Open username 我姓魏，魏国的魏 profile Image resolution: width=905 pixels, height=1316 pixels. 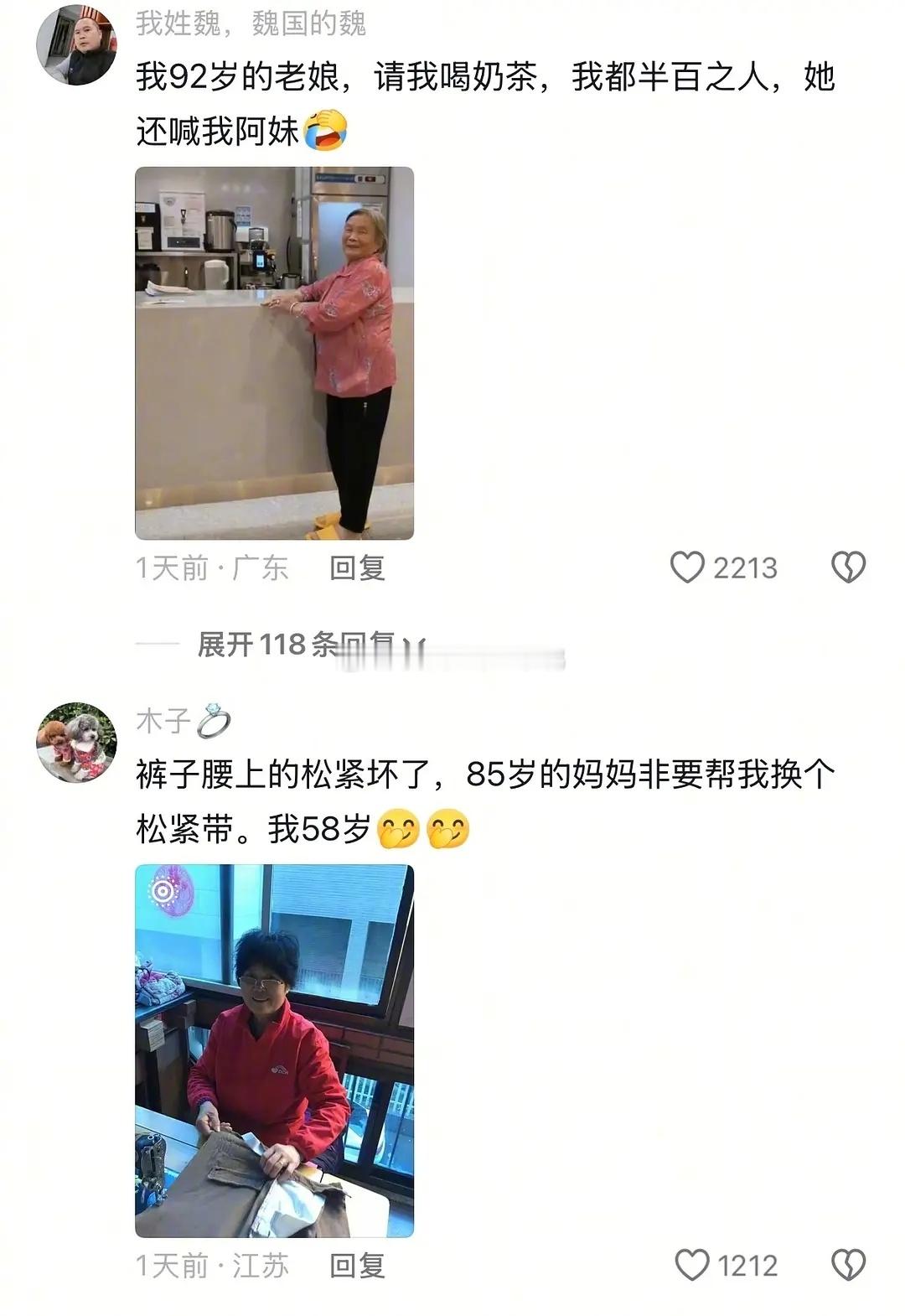coord(251,23)
